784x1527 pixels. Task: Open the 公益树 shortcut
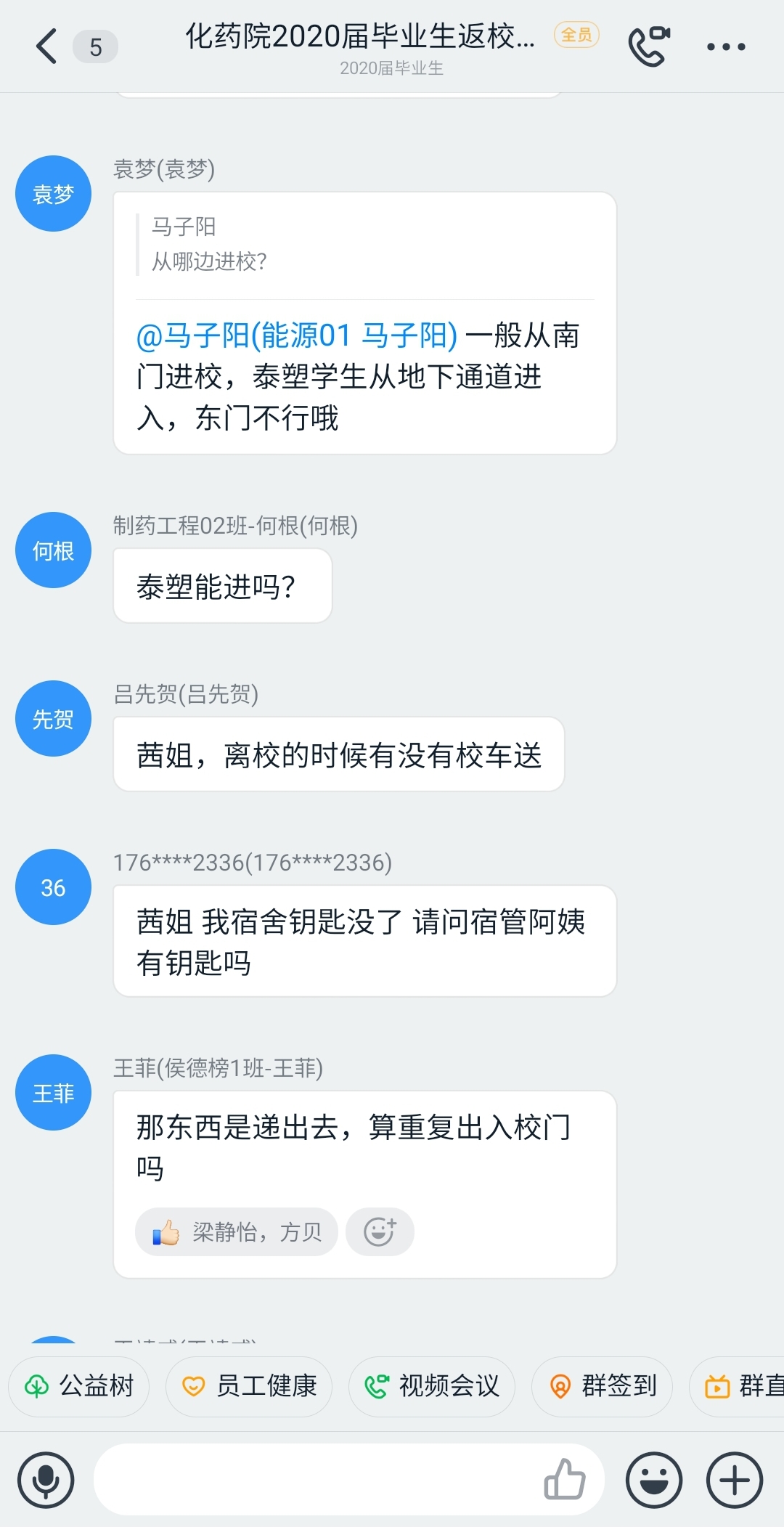pos(79,1386)
